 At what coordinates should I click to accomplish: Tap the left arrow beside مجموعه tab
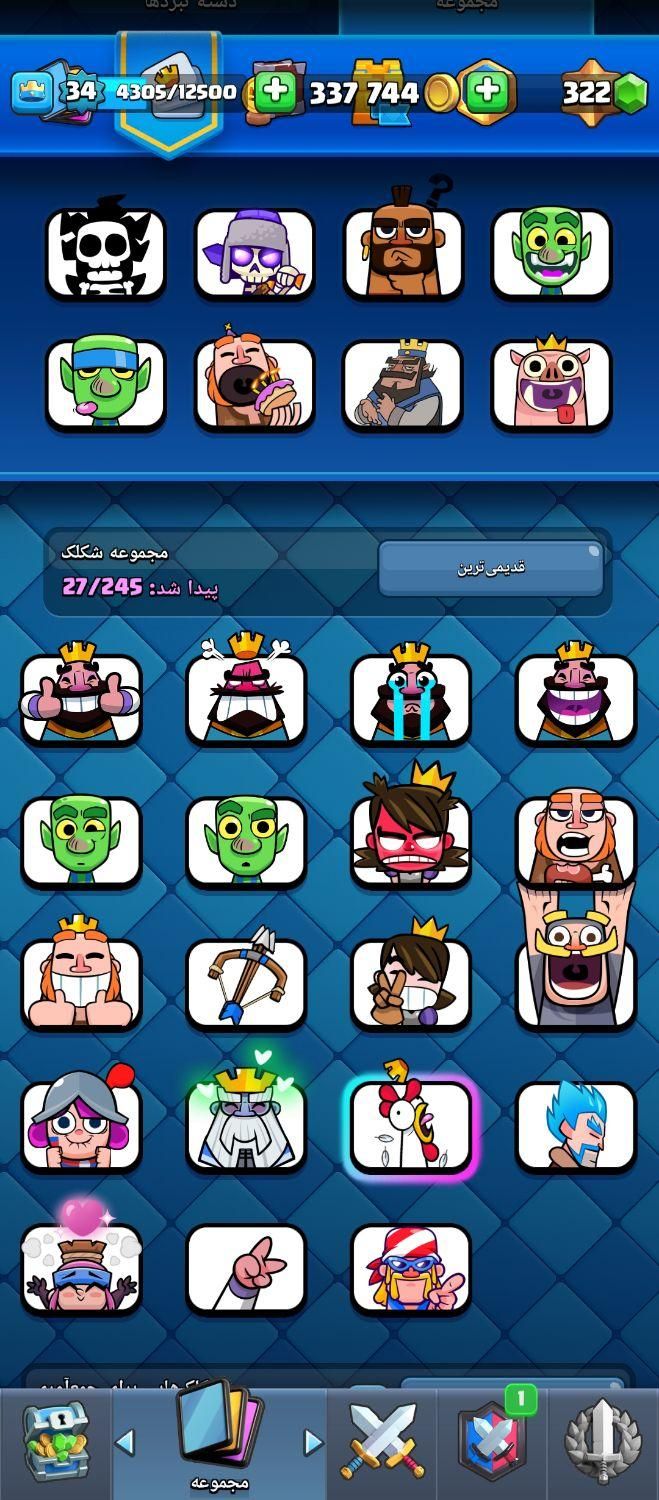pos(125,1443)
